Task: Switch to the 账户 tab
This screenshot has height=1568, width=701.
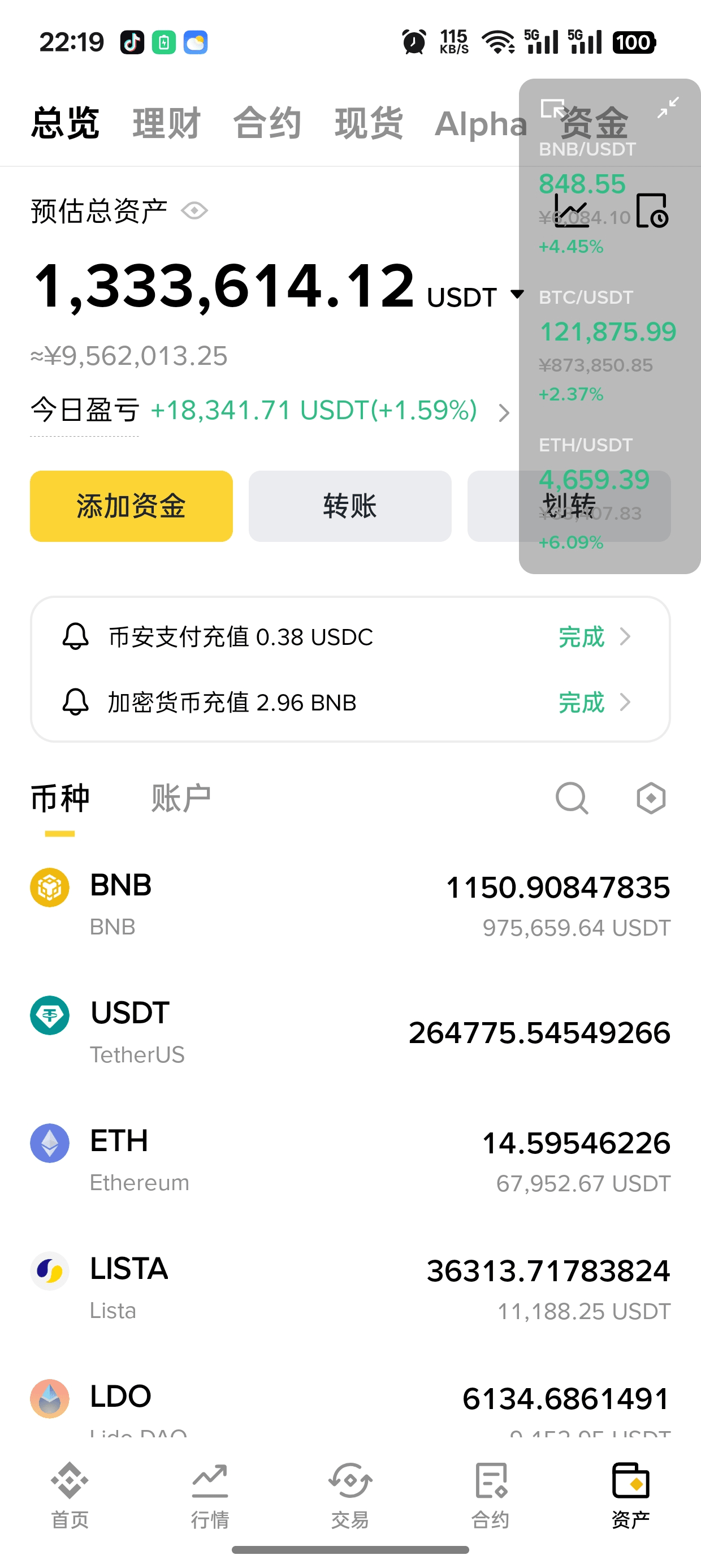Action: tap(181, 798)
